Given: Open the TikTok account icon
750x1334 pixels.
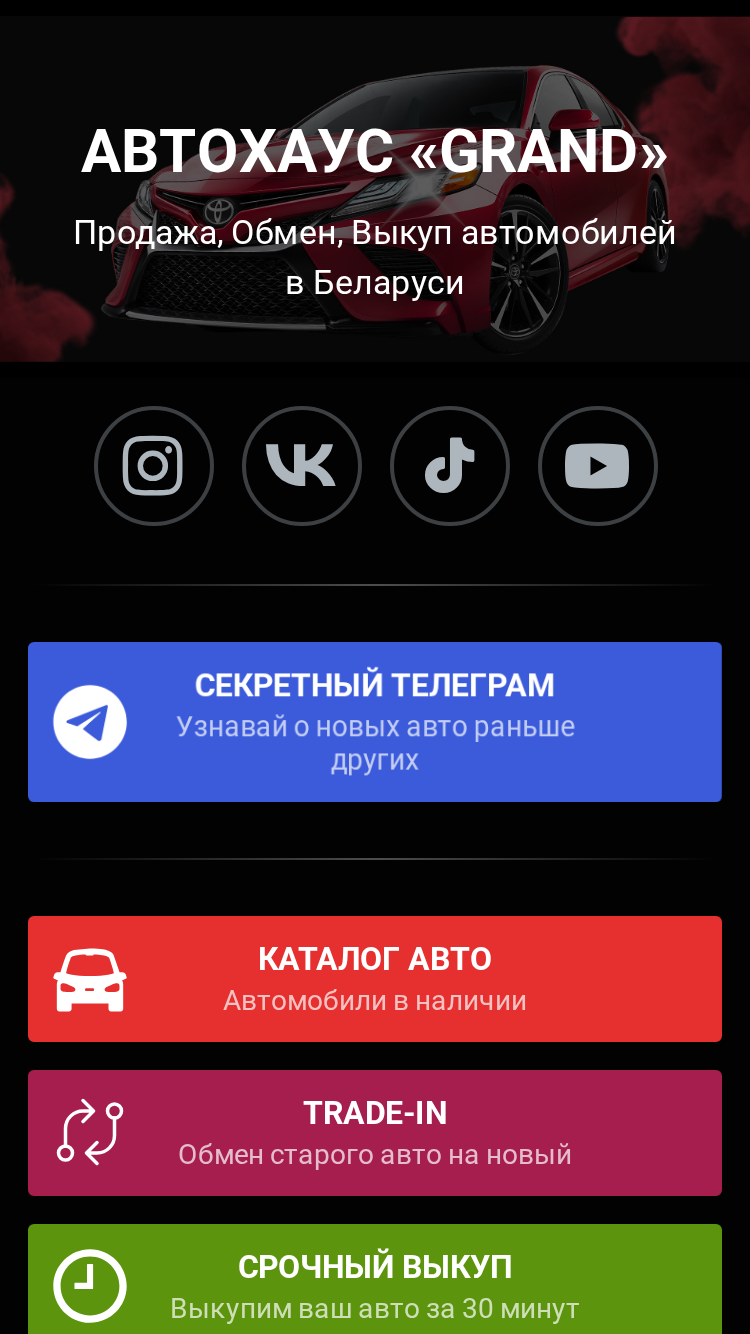Looking at the screenshot, I should [450, 466].
